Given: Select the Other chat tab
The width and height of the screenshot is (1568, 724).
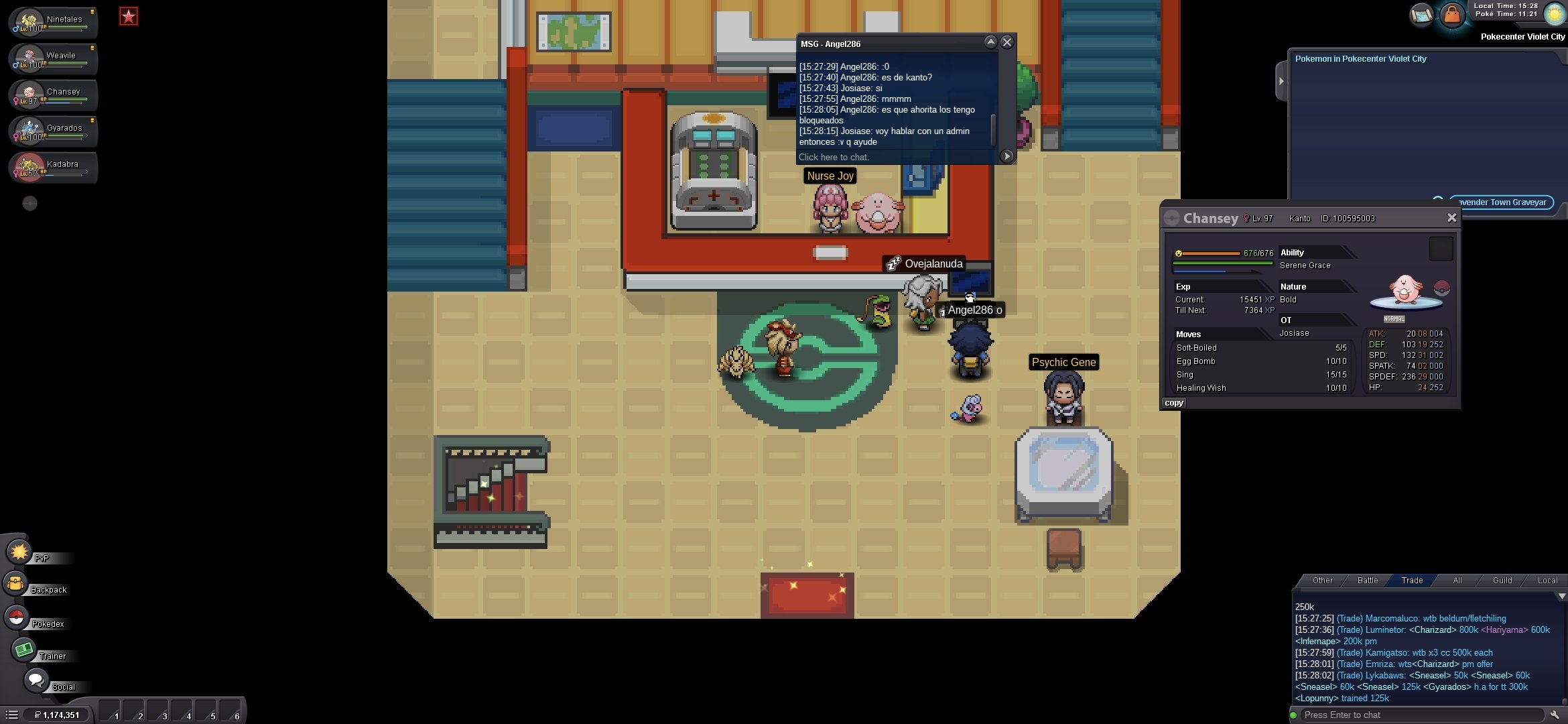Looking at the screenshot, I should [1322, 581].
